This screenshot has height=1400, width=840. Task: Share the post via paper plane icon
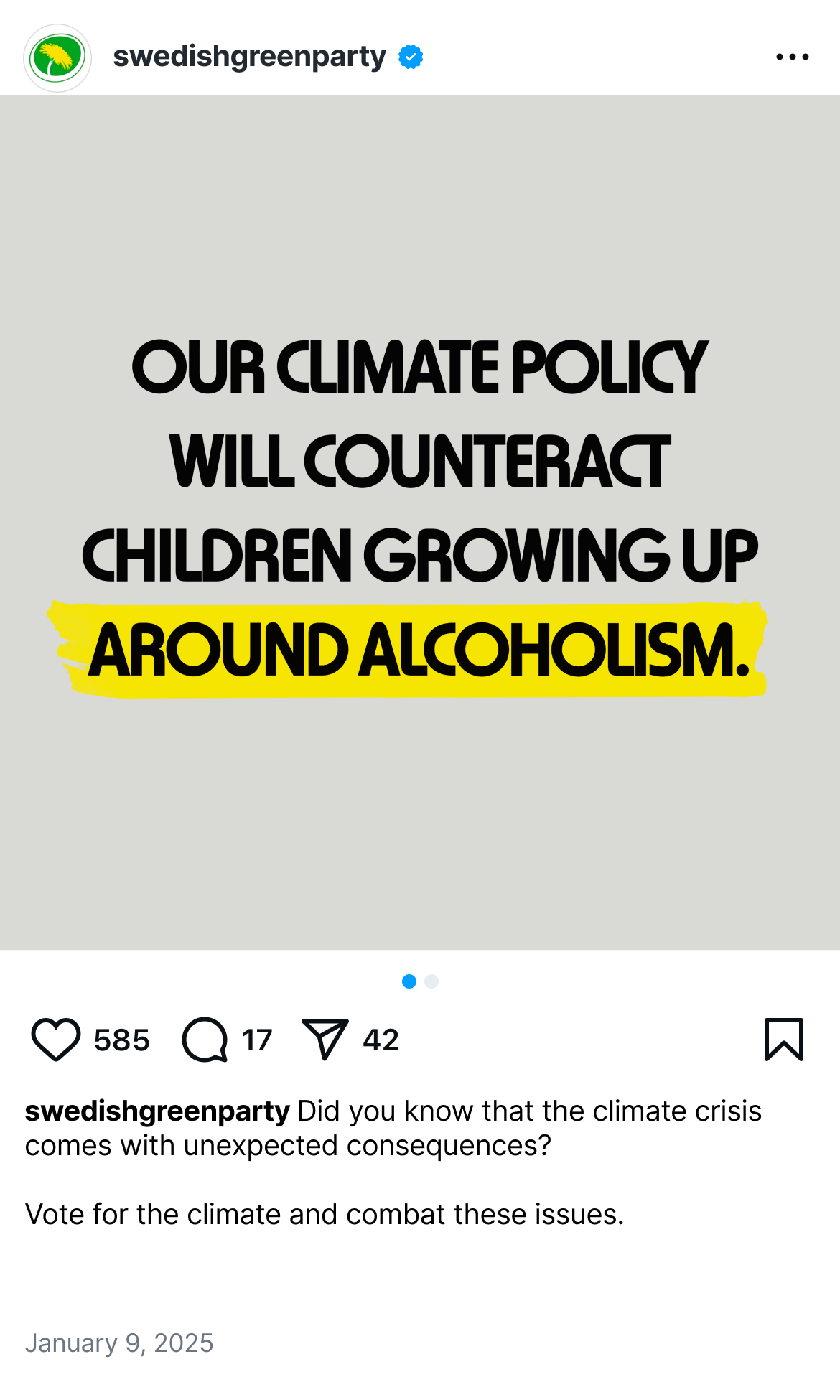(x=325, y=1039)
